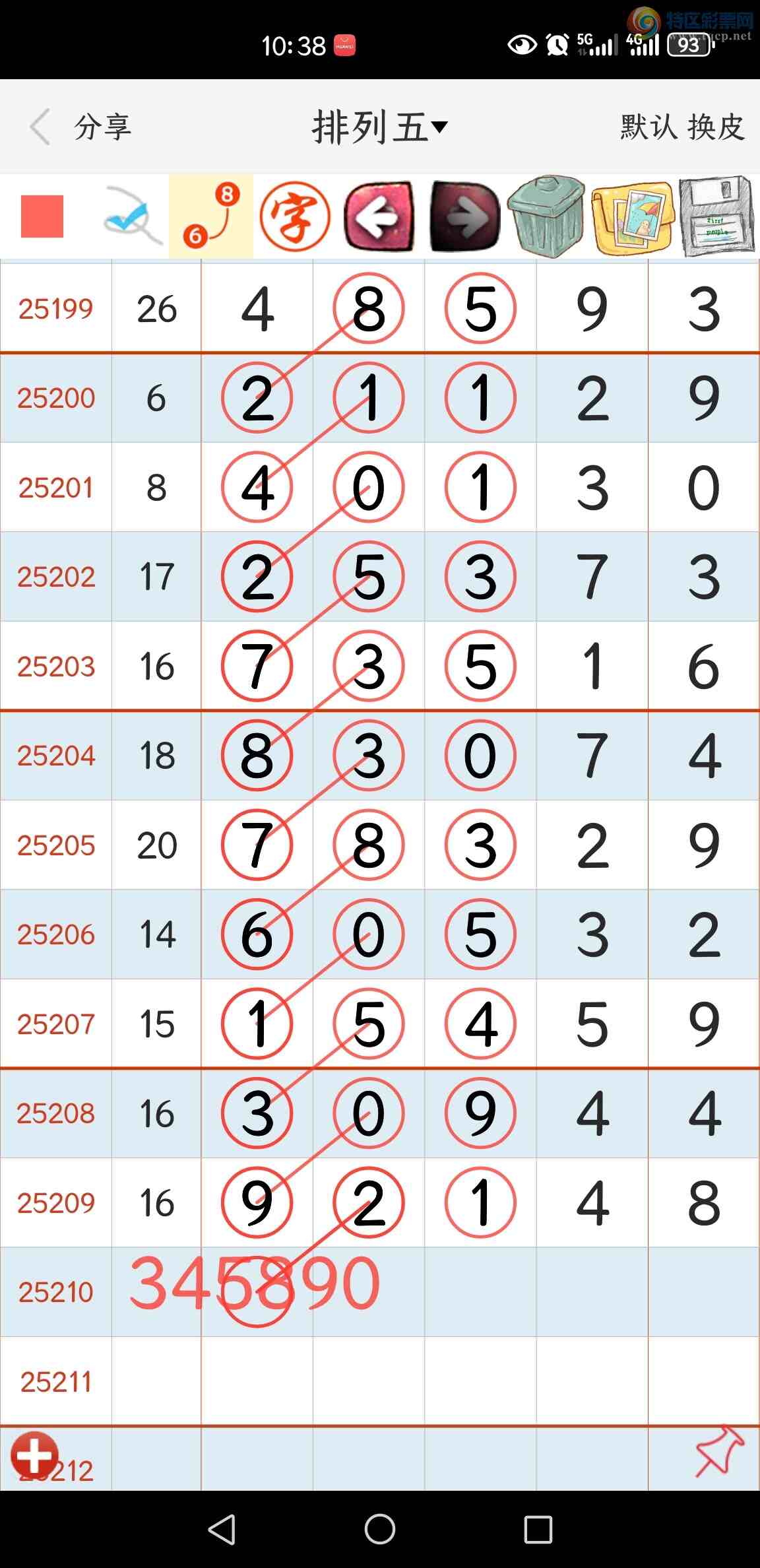The height and width of the screenshot is (1568, 760).
Task: Tap the 分享 share button
Action: [x=103, y=127]
